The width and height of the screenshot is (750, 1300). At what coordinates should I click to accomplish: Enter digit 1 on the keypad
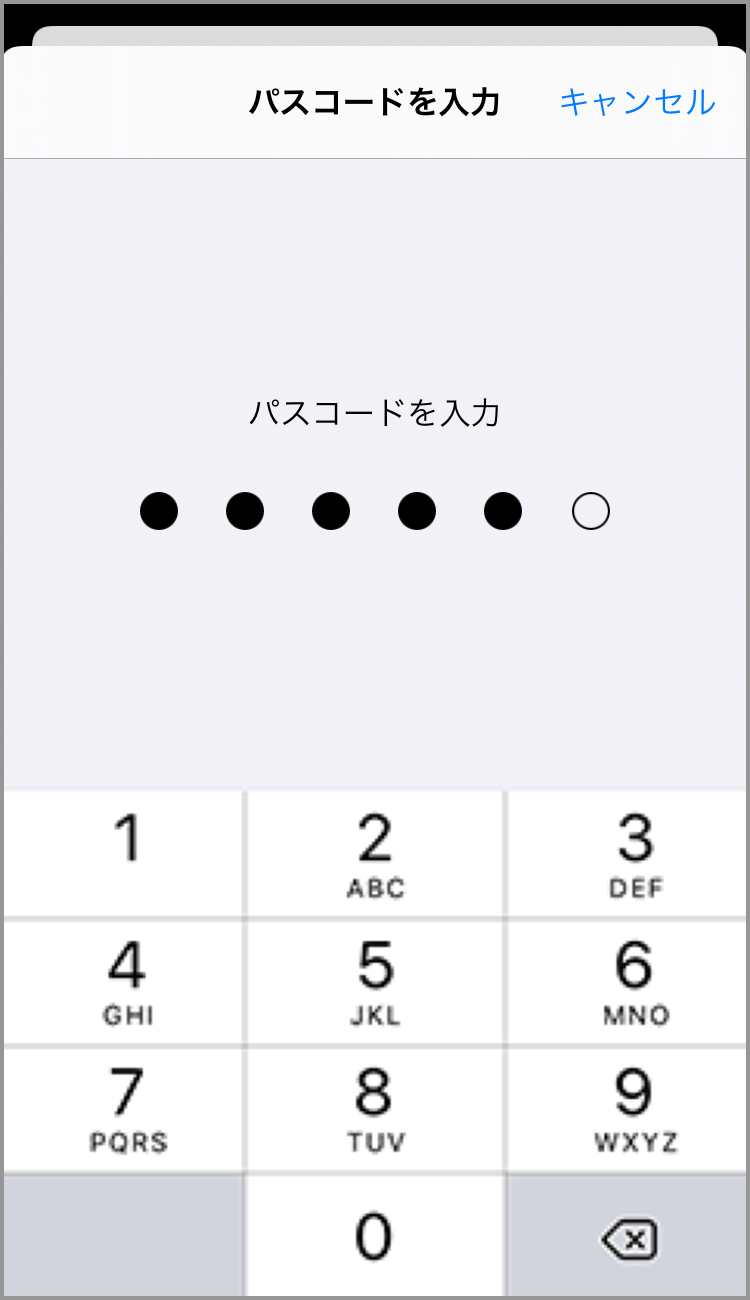pyautogui.click(x=125, y=855)
